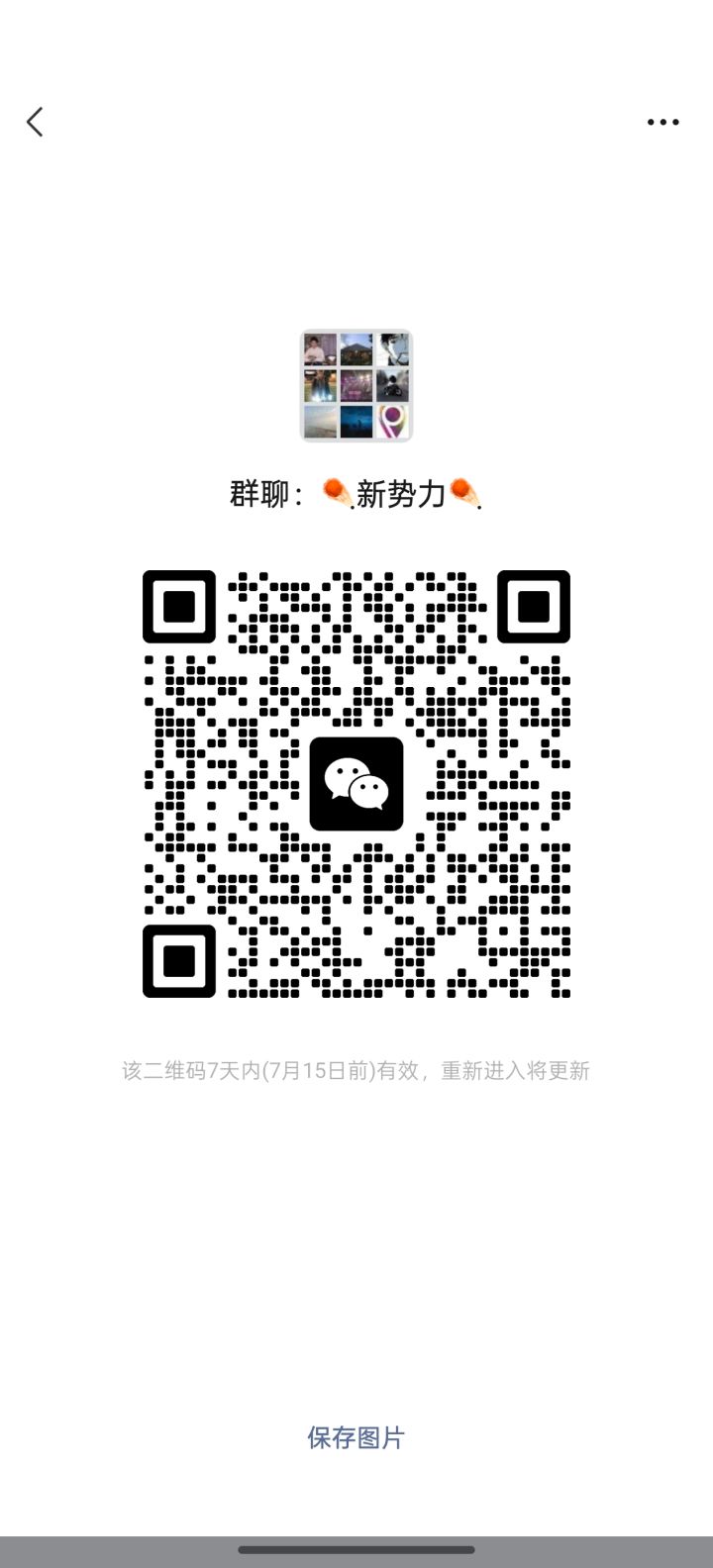The height and width of the screenshot is (1568, 713).
Task: Open the more options menu (three dots)
Action: pos(662,121)
